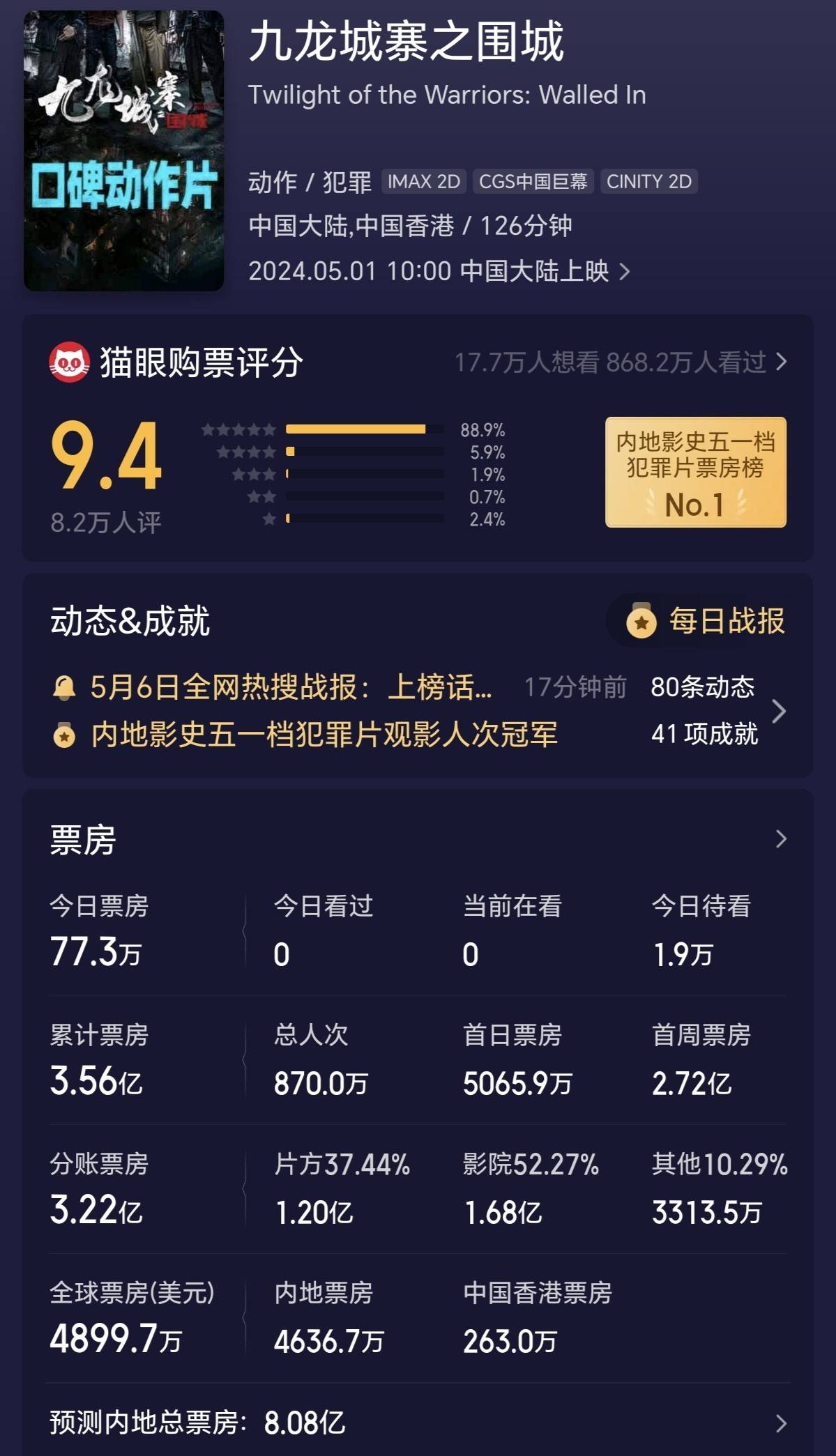This screenshot has height=1456, width=836.
Task: Open the 想看/看过 audience stats
Action: point(621,362)
